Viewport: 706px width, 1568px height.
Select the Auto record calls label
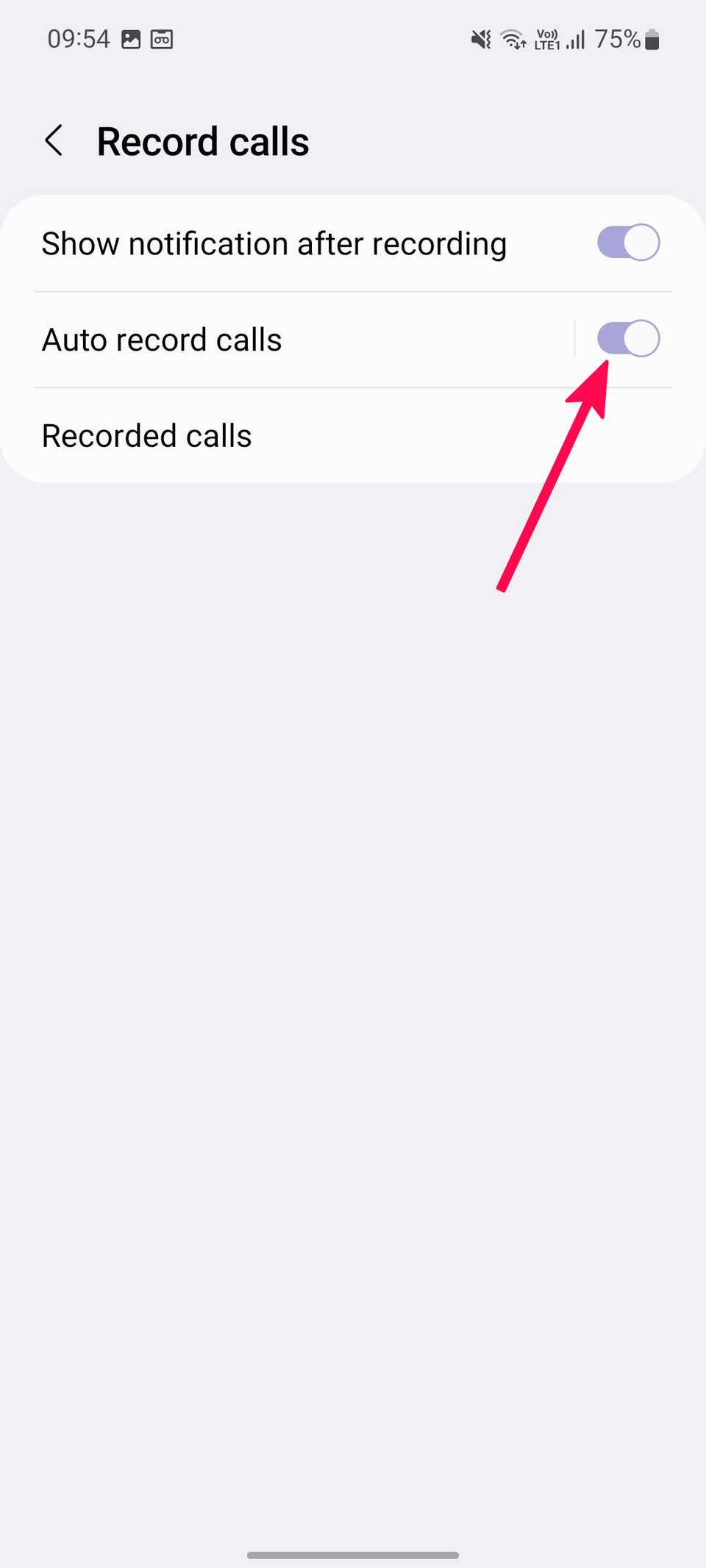pos(162,339)
